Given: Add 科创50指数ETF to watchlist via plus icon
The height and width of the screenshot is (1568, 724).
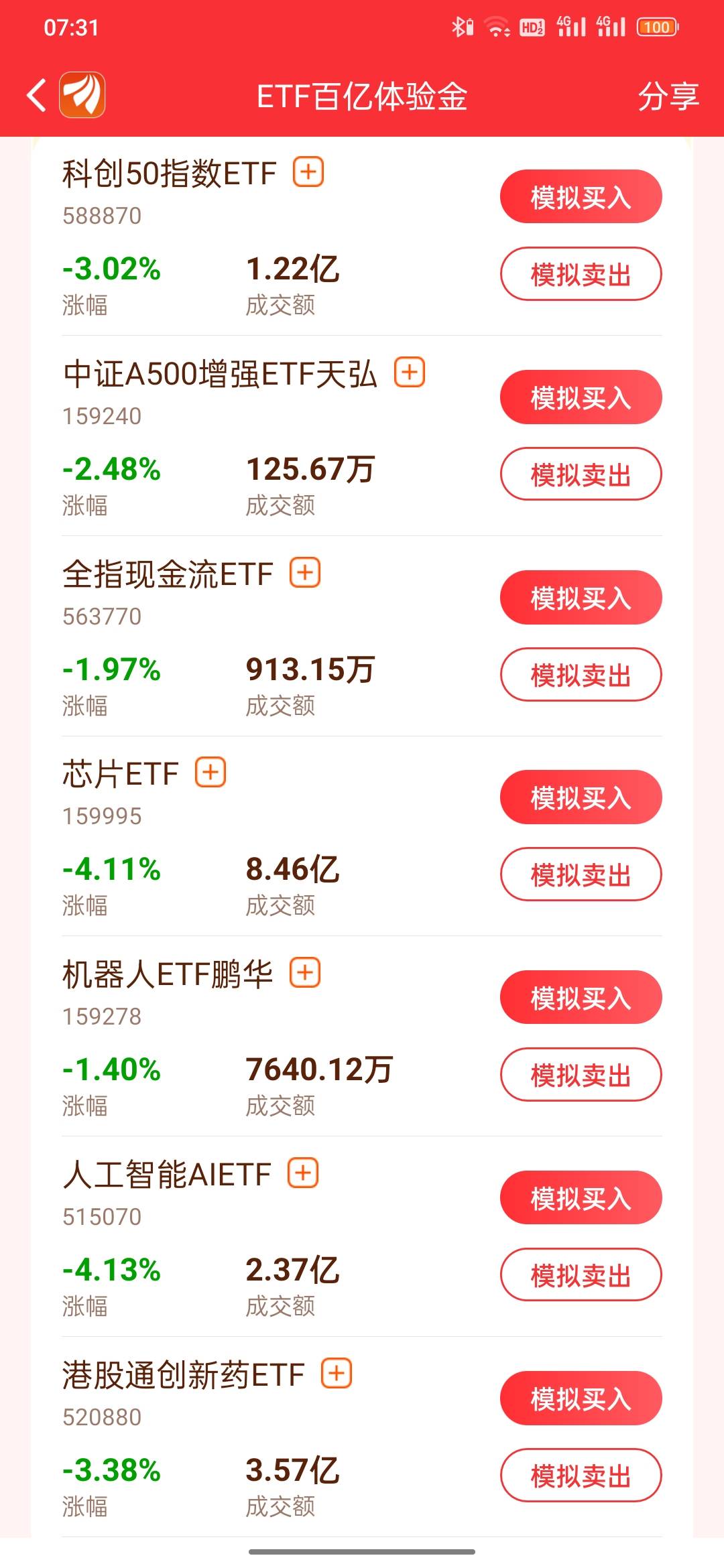Looking at the screenshot, I should pos(308,172).
